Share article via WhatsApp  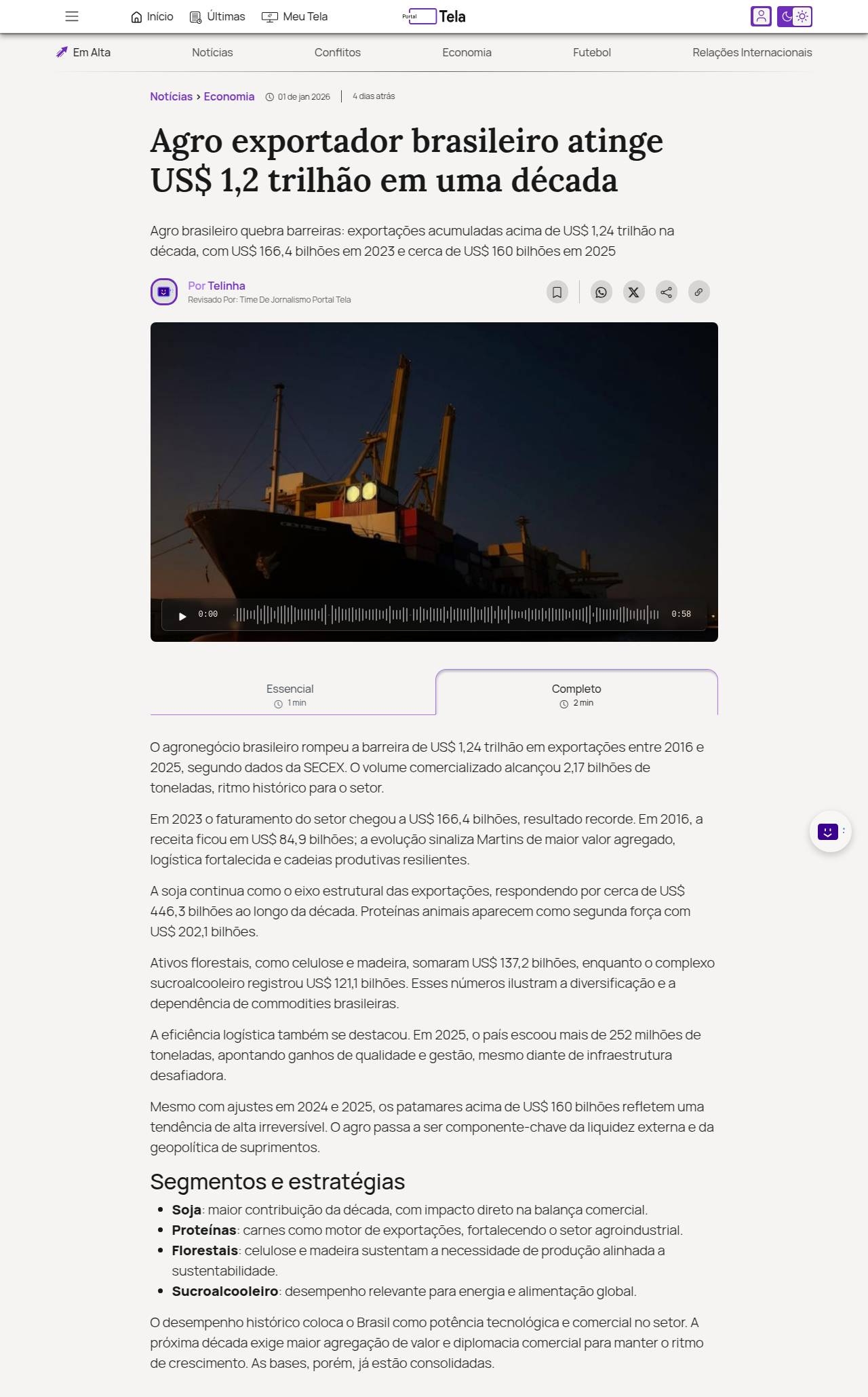[601, 292]
